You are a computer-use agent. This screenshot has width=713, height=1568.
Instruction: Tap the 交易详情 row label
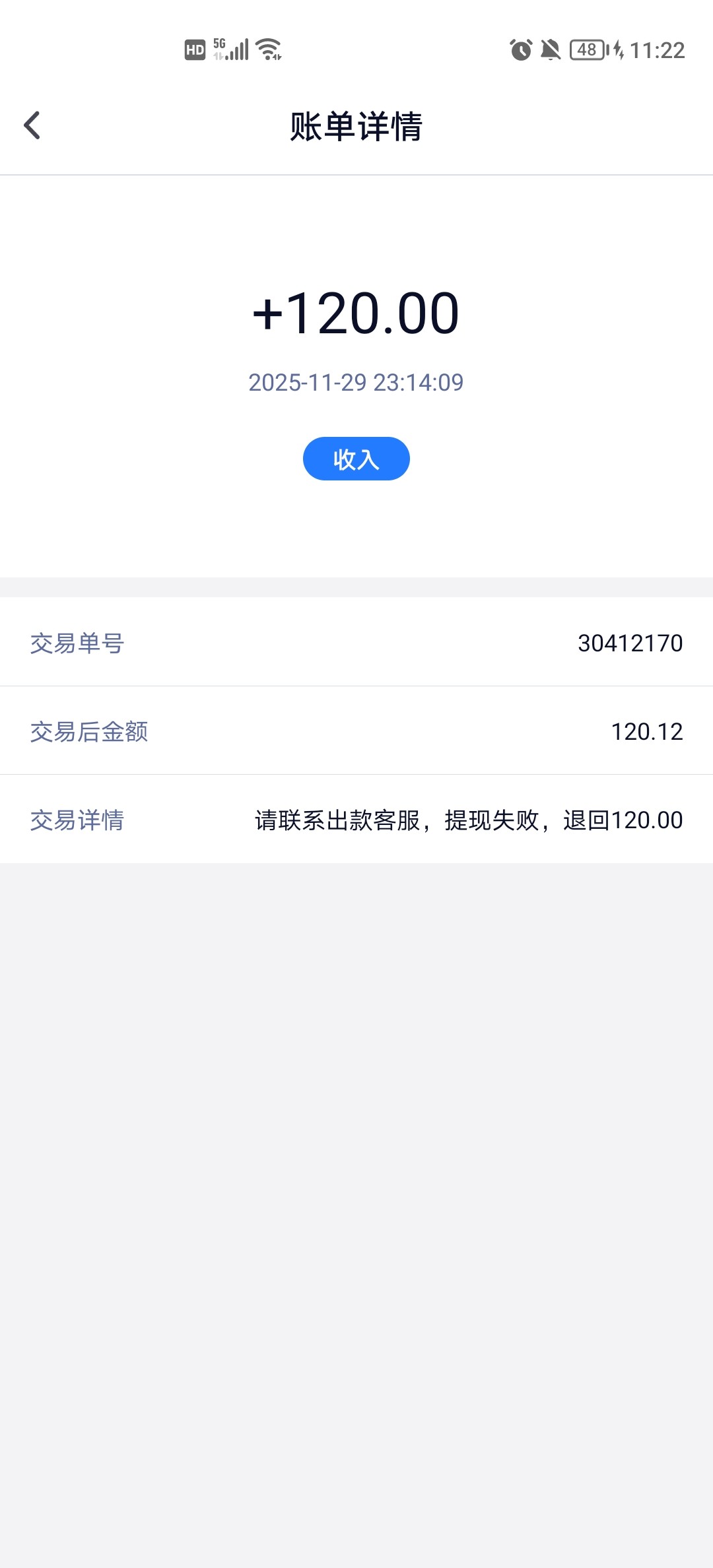click(x=77, y=820)
